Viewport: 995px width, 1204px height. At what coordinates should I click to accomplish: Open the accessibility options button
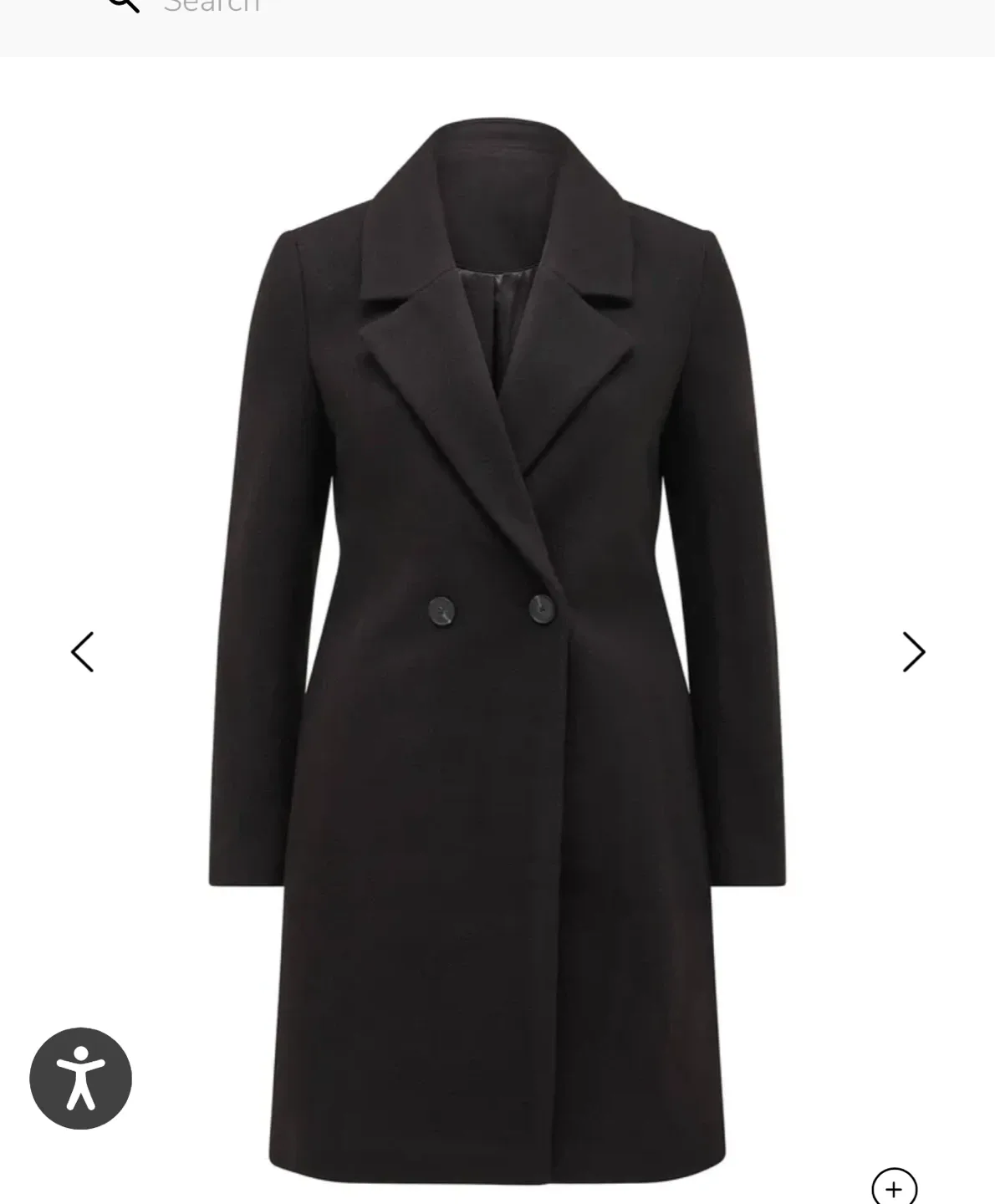pos(80,1079)
